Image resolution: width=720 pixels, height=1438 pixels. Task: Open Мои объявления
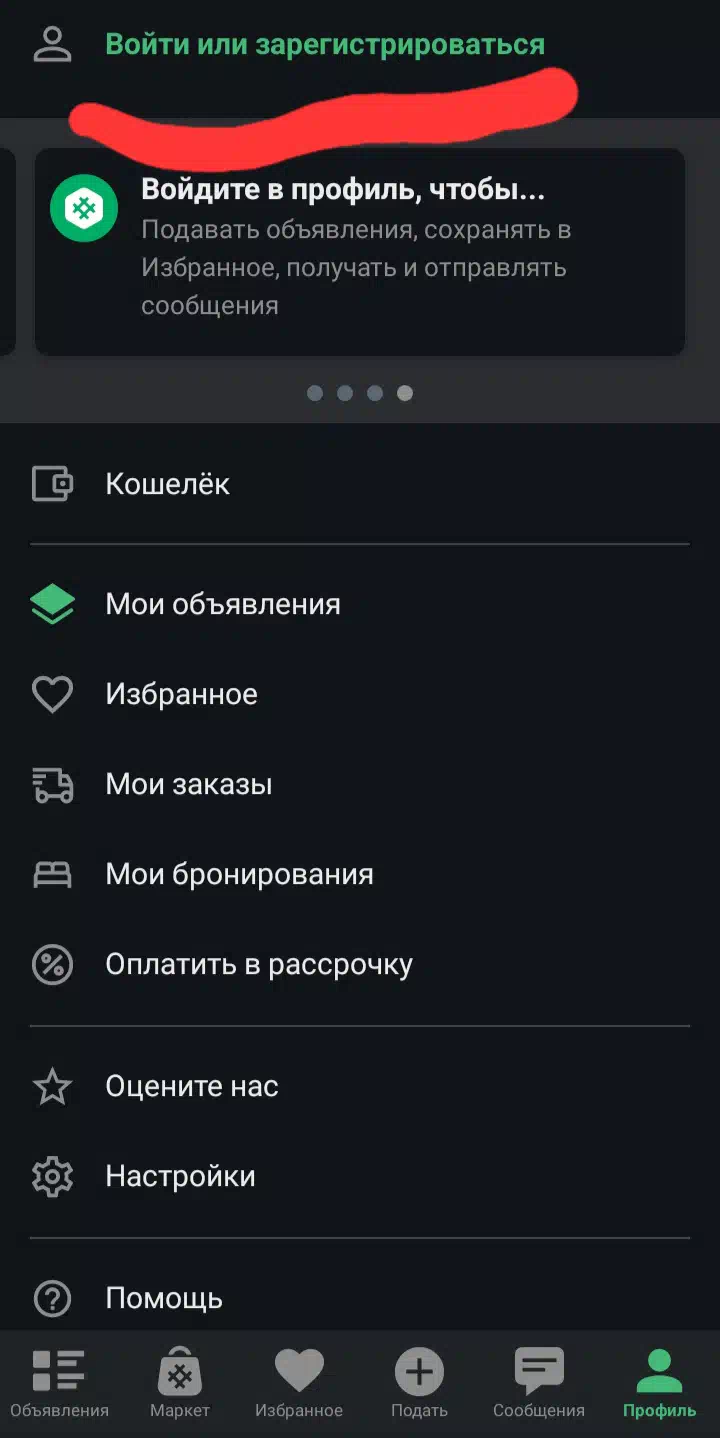(360, 604)
